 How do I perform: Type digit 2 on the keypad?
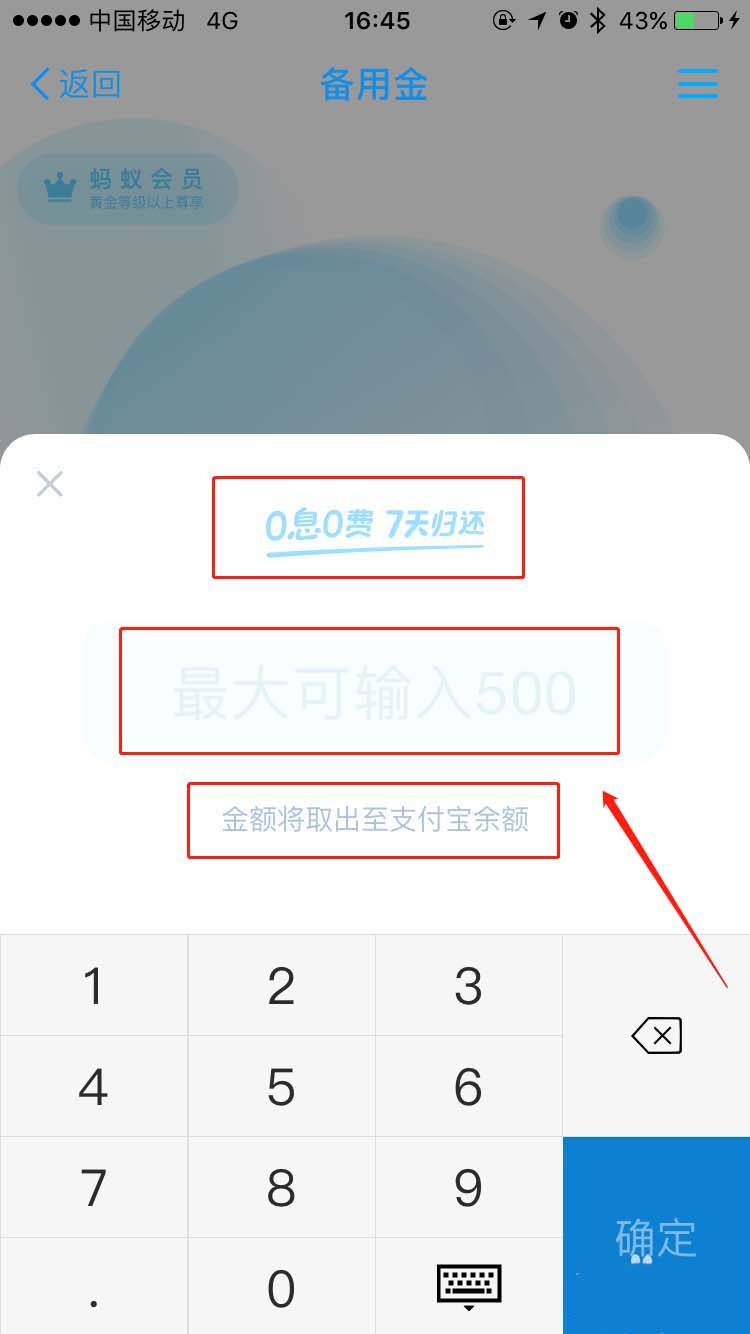pos(281,986)
